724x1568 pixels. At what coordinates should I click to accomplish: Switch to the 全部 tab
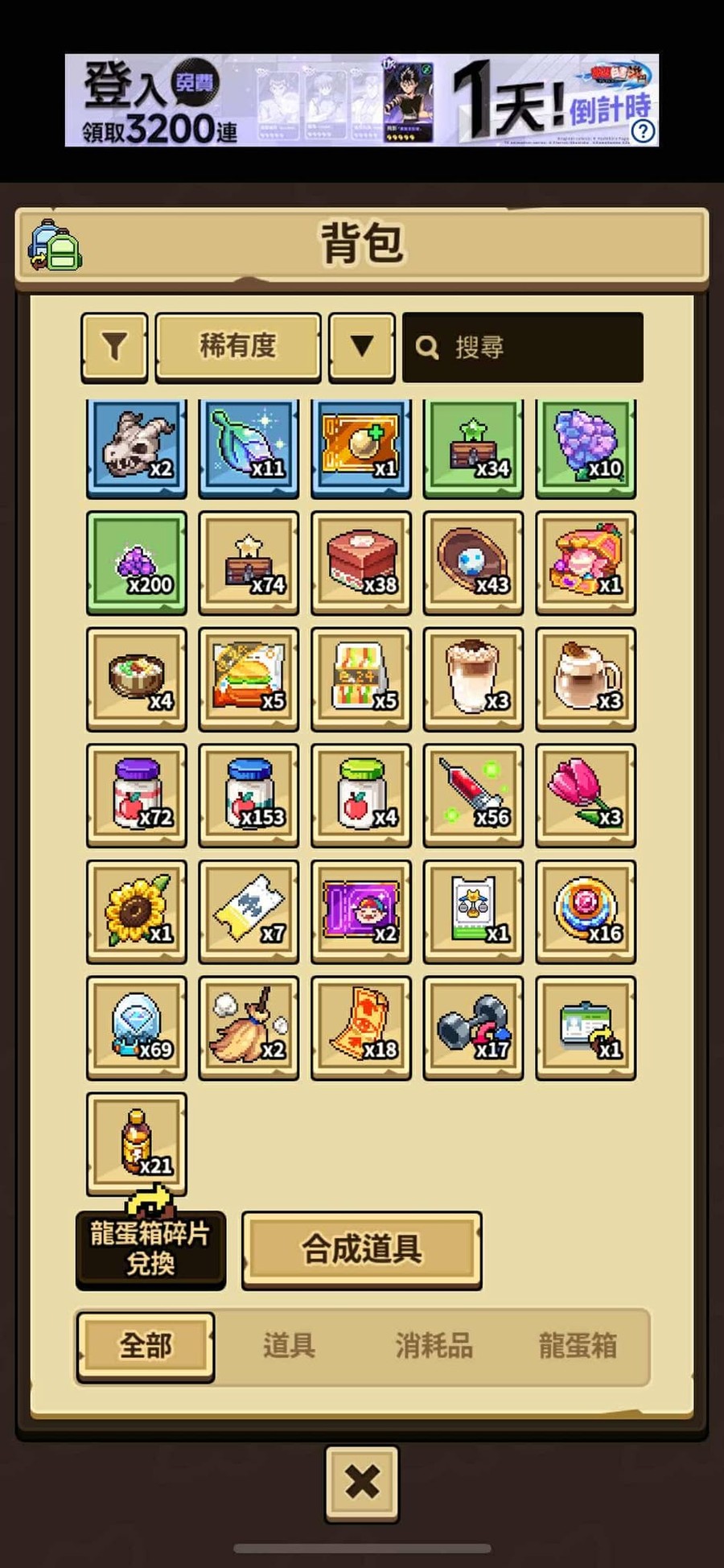[146, 1346]
